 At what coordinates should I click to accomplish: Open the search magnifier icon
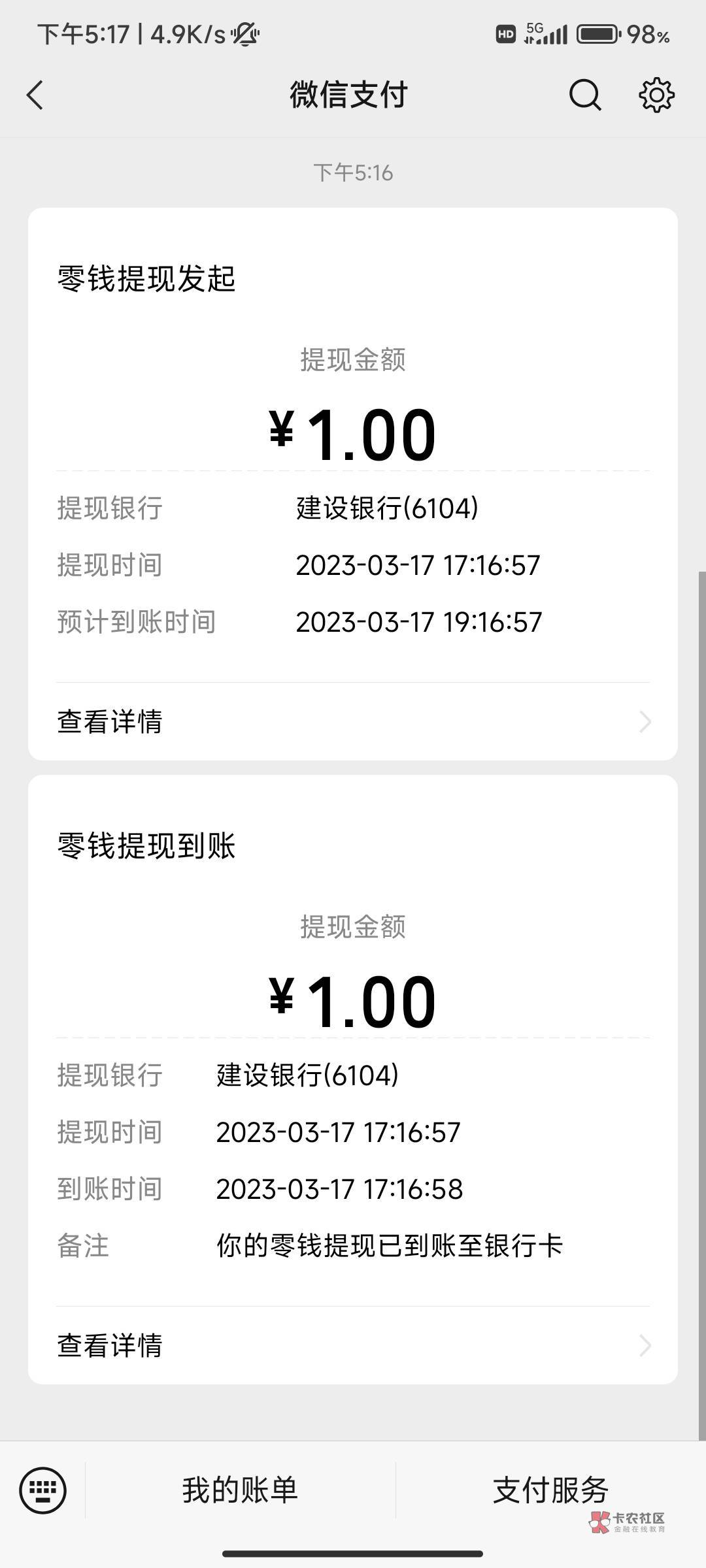click(584, 95)
